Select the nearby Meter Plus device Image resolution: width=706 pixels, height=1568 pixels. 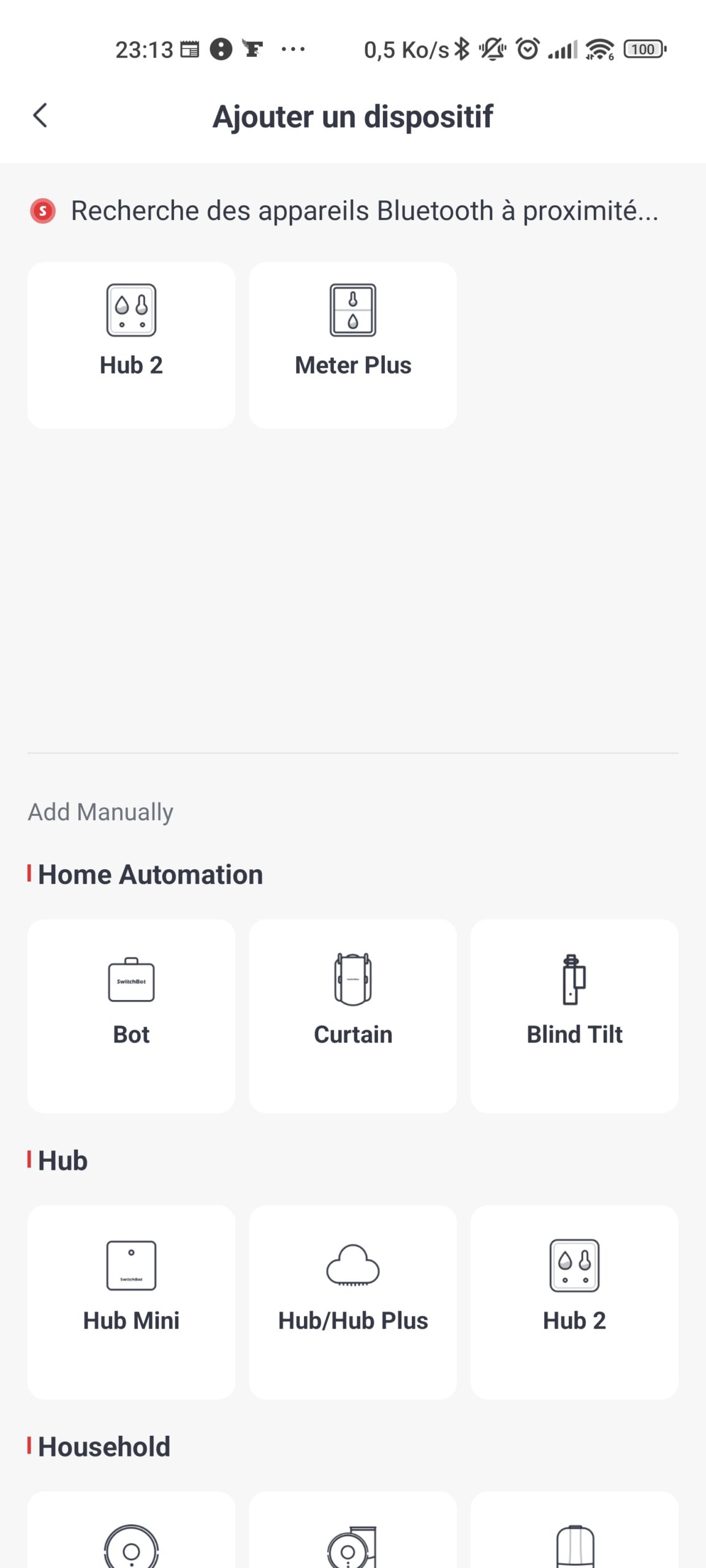pos(353,345)
